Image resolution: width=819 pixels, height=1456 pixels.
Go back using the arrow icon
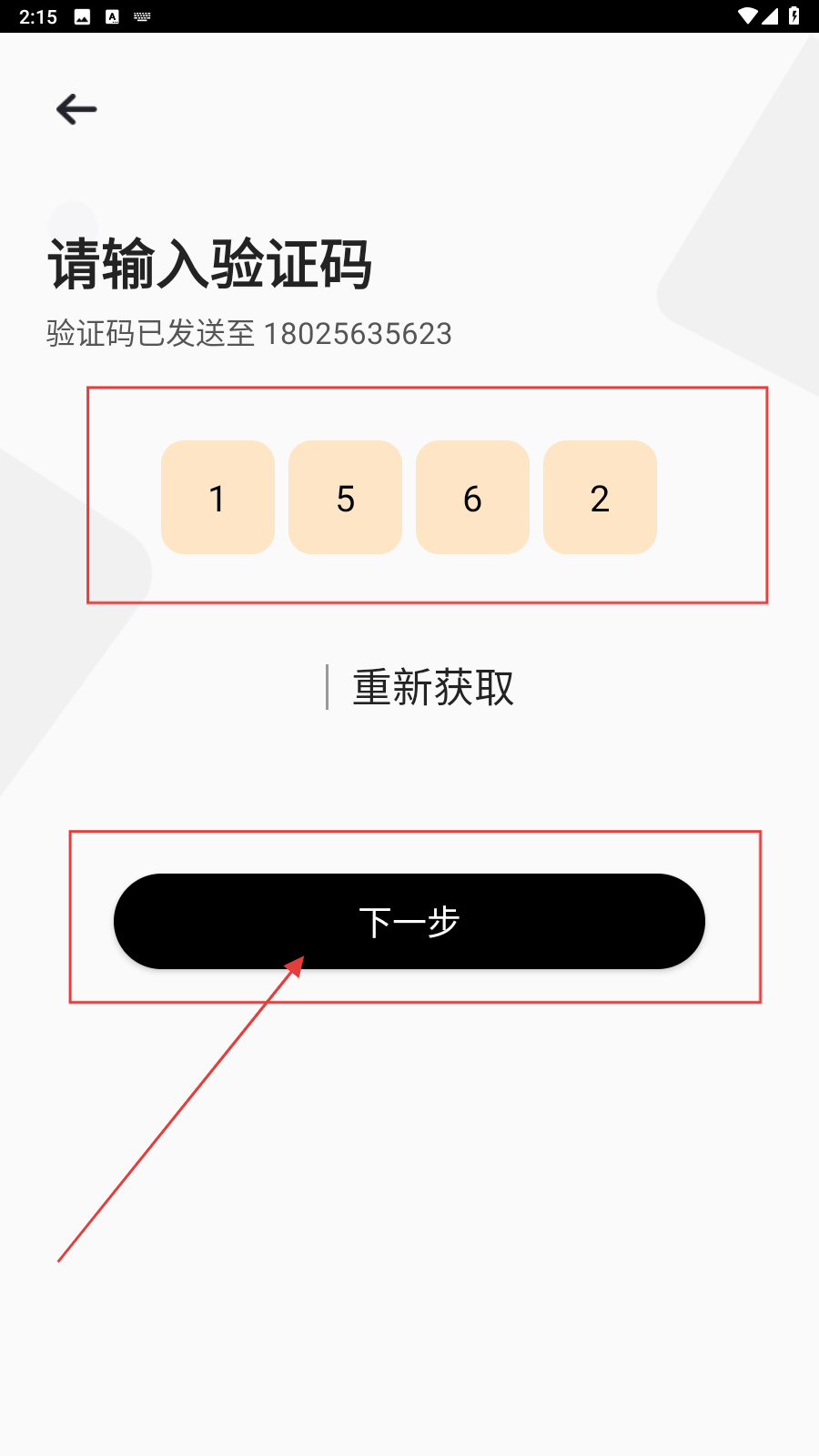pyautogui.click(x=76, y=109)
